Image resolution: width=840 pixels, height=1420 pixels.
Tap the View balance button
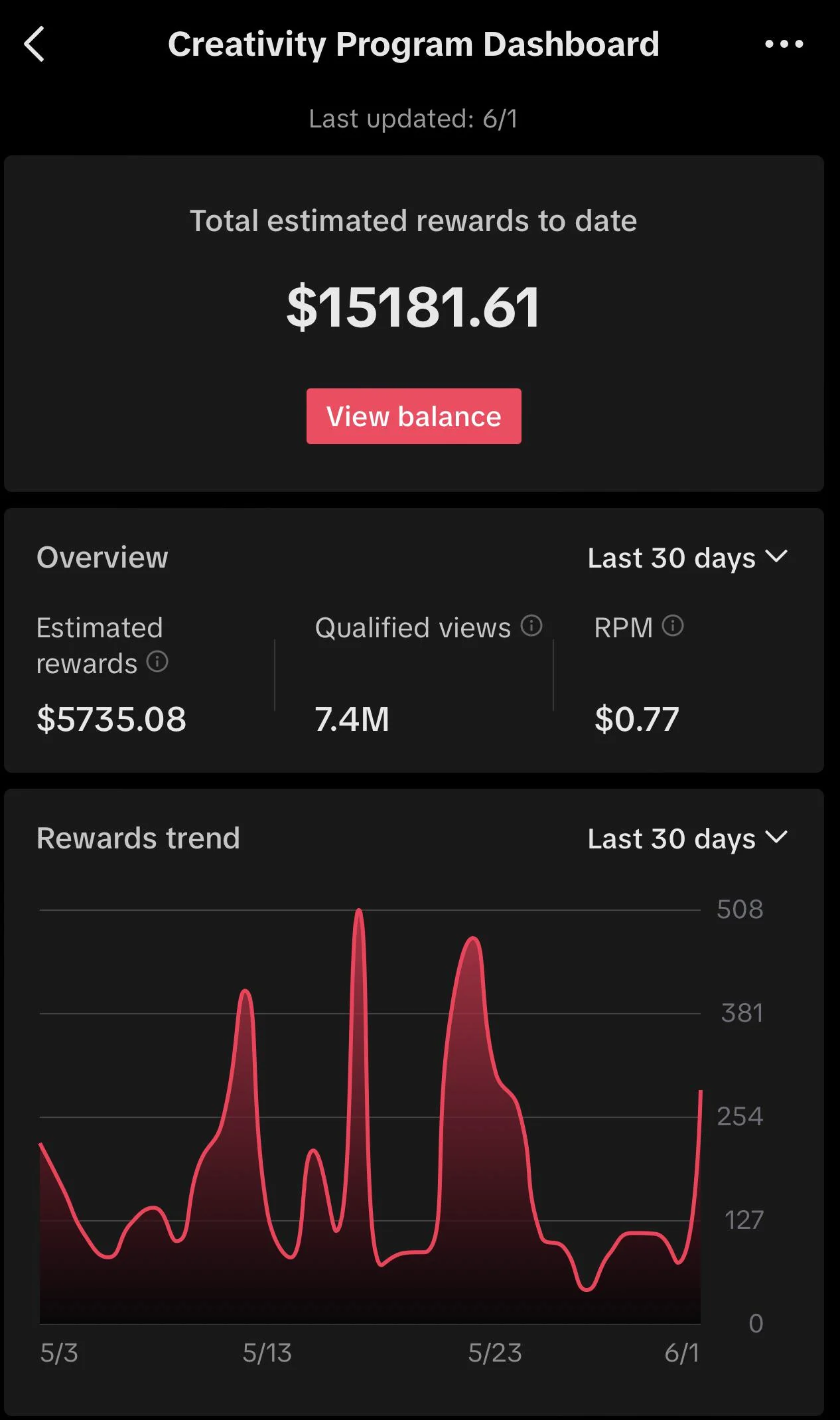(413, 416)
